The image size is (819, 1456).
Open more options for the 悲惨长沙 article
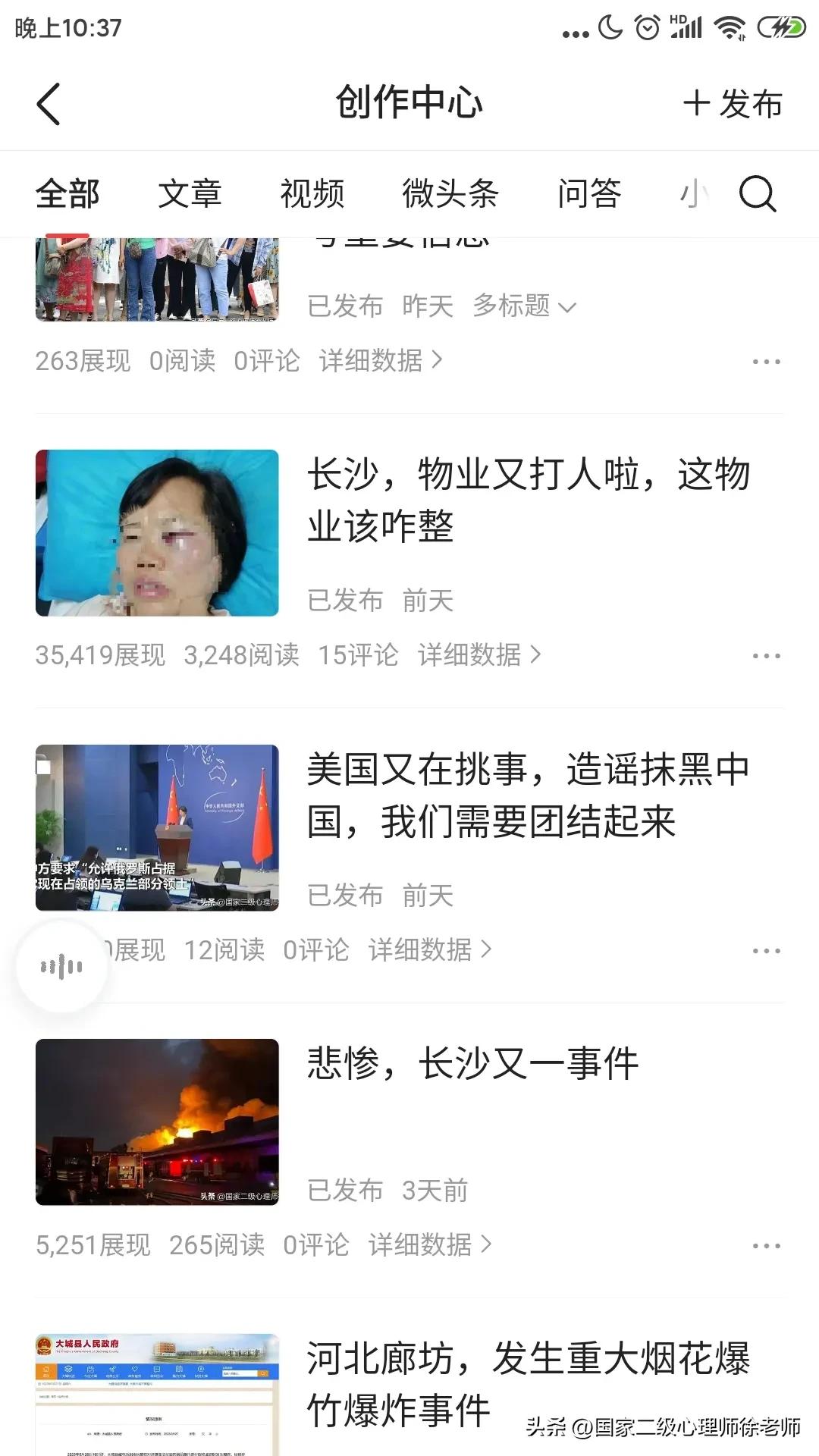[767, 1244]
